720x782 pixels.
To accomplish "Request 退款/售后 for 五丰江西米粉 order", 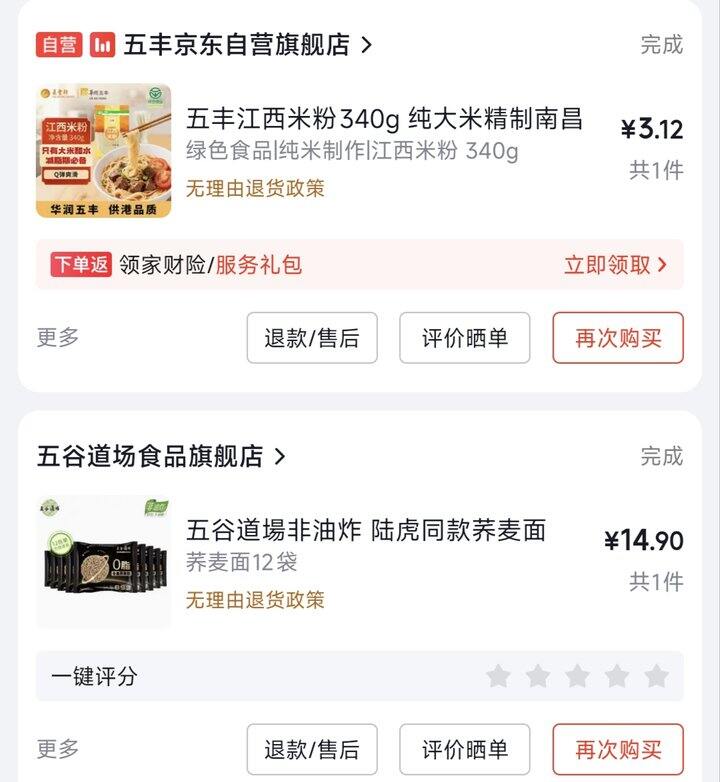I will click(x=312, y=338).
